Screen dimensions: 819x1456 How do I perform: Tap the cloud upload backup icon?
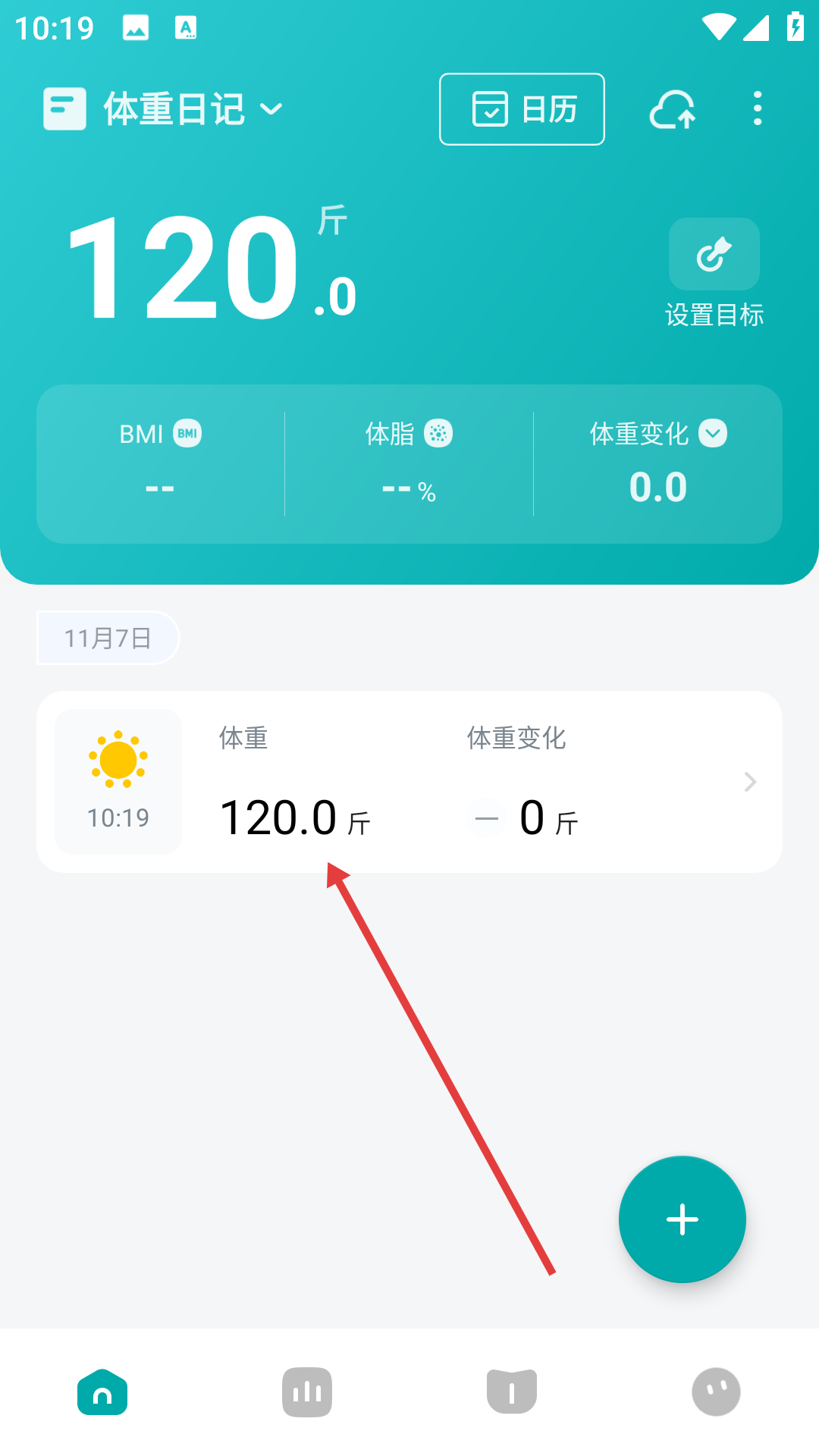click(x=673, y=110)
